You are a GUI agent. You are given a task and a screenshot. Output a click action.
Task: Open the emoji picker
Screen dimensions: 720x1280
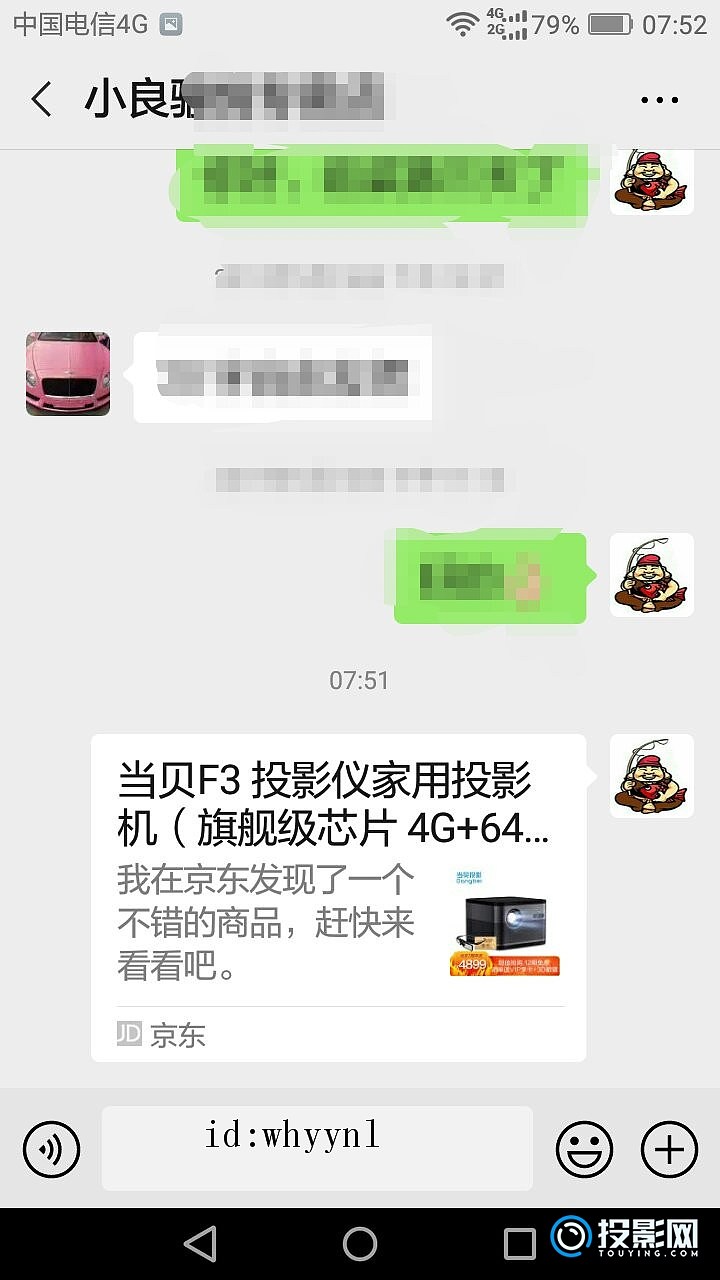coord(584,1148)
